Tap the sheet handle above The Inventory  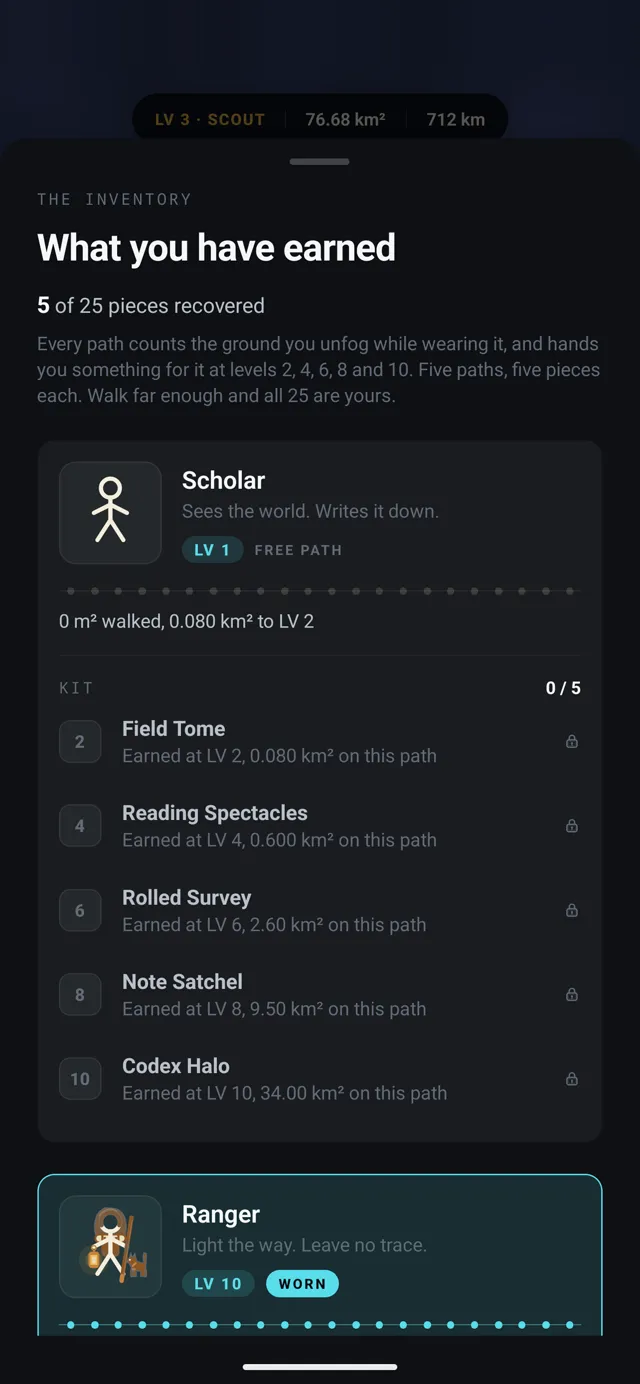pos(320,161)
